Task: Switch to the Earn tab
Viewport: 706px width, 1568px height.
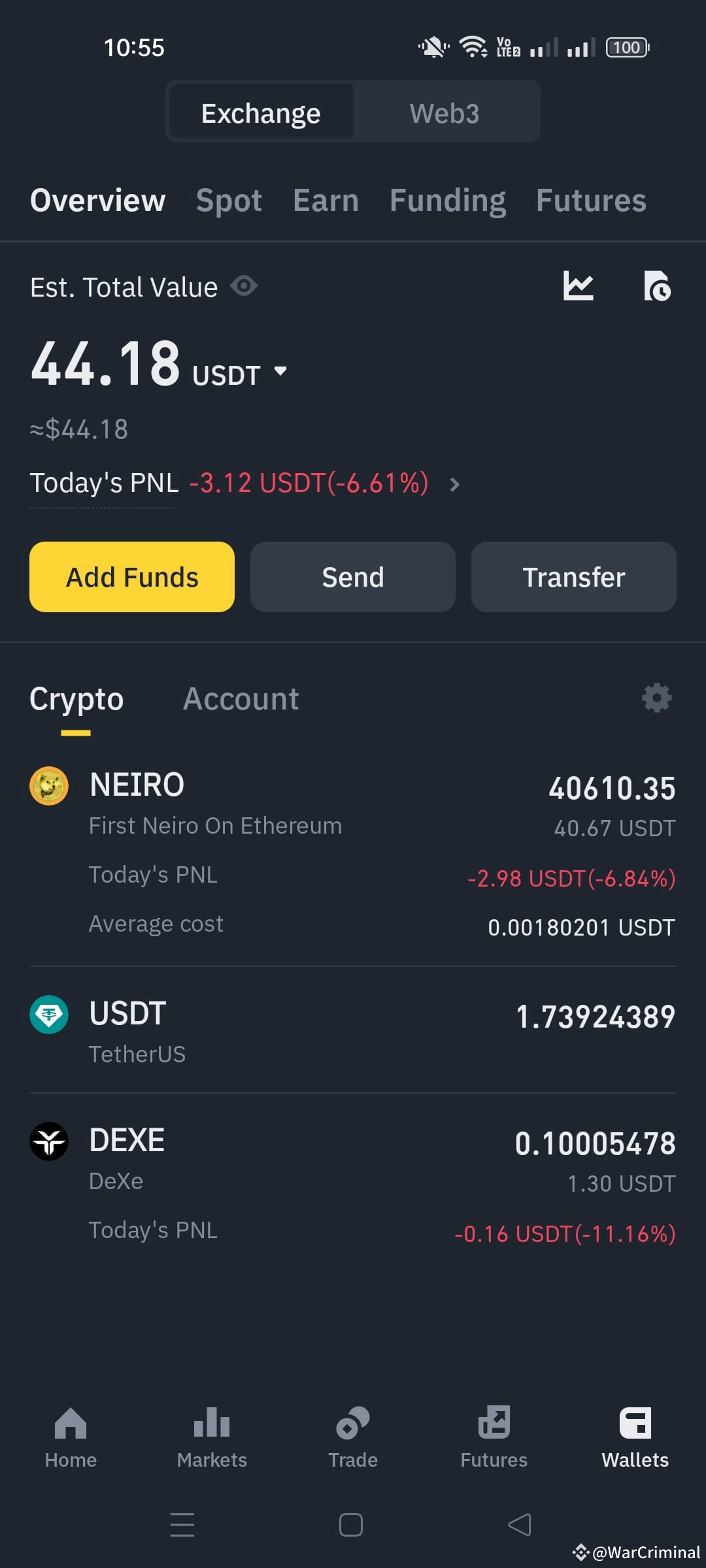Action: pyautogui.click(x=325, y=201)
